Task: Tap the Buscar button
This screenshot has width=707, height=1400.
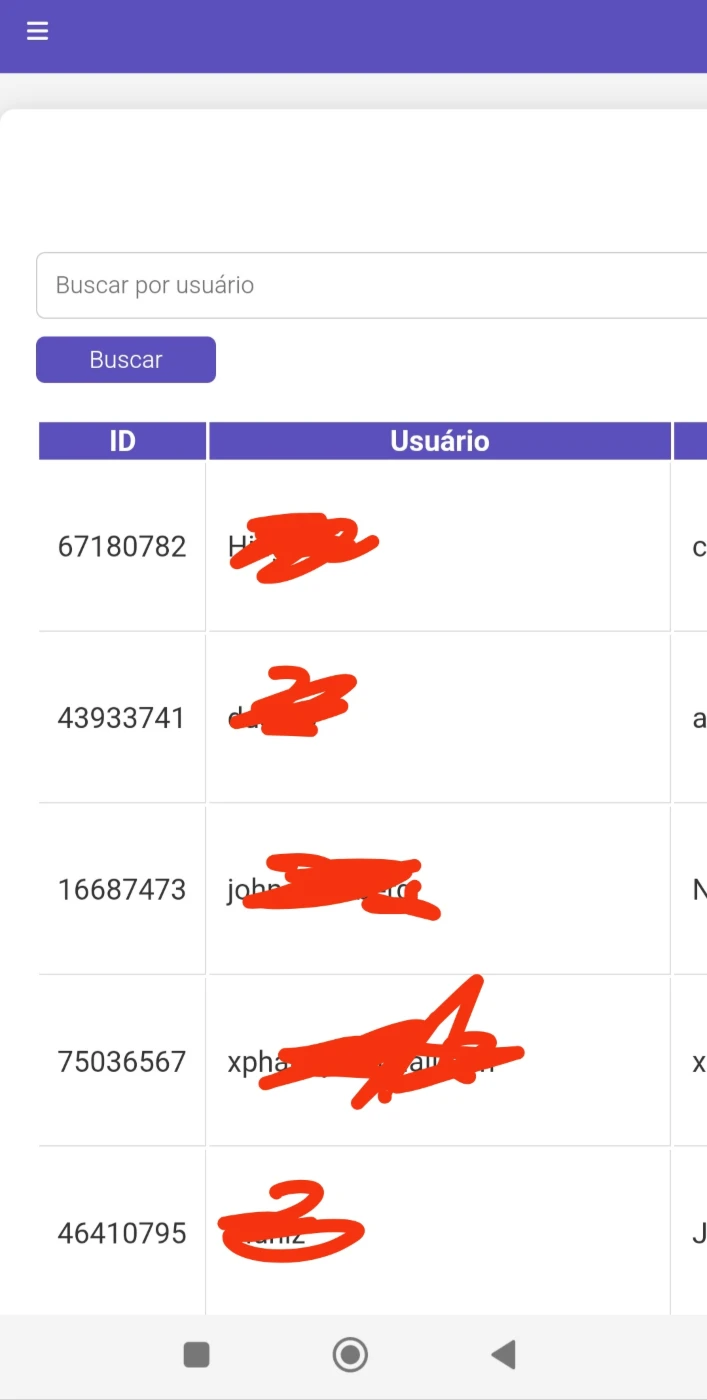Action: click(x=126, y=360)
